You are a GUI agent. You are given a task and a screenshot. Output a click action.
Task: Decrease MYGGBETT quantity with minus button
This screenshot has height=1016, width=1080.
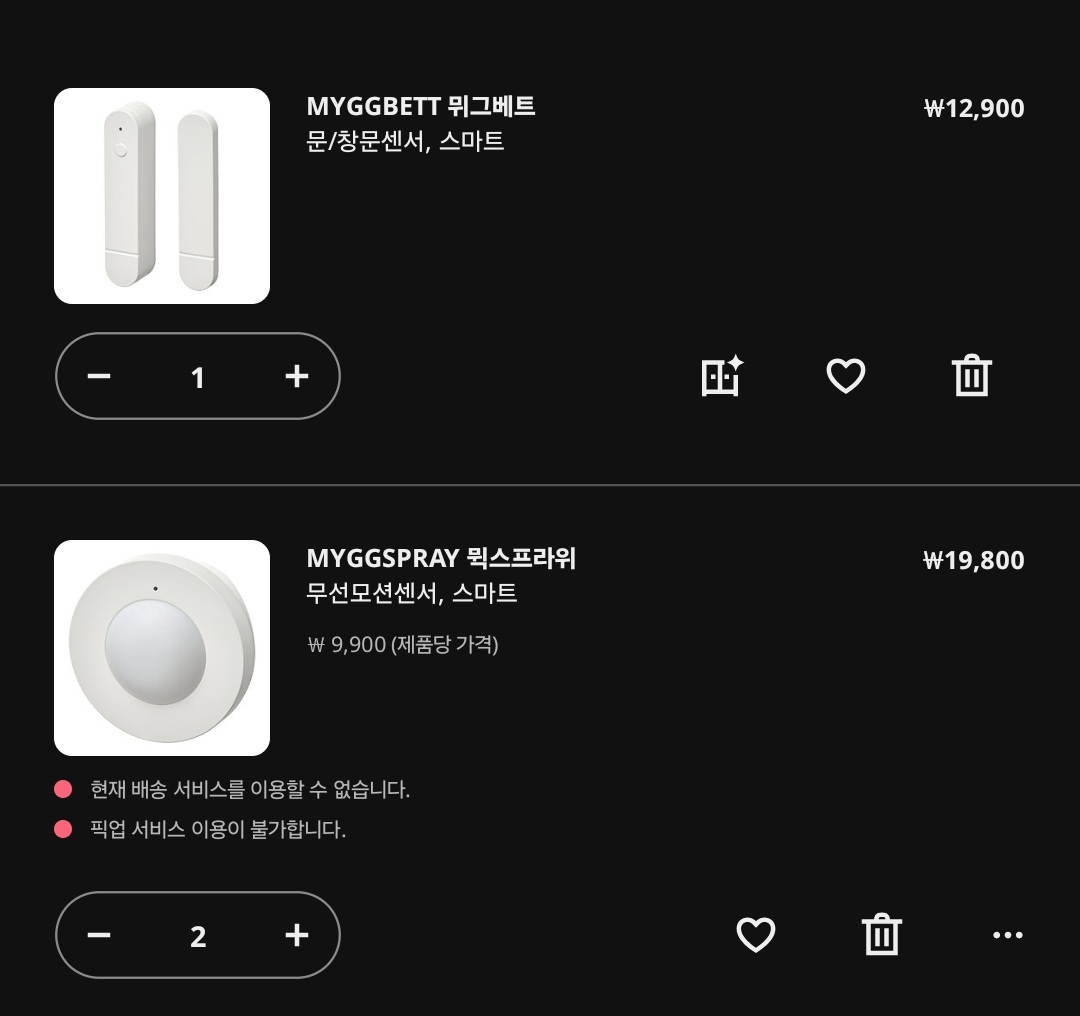coord(98,376)
